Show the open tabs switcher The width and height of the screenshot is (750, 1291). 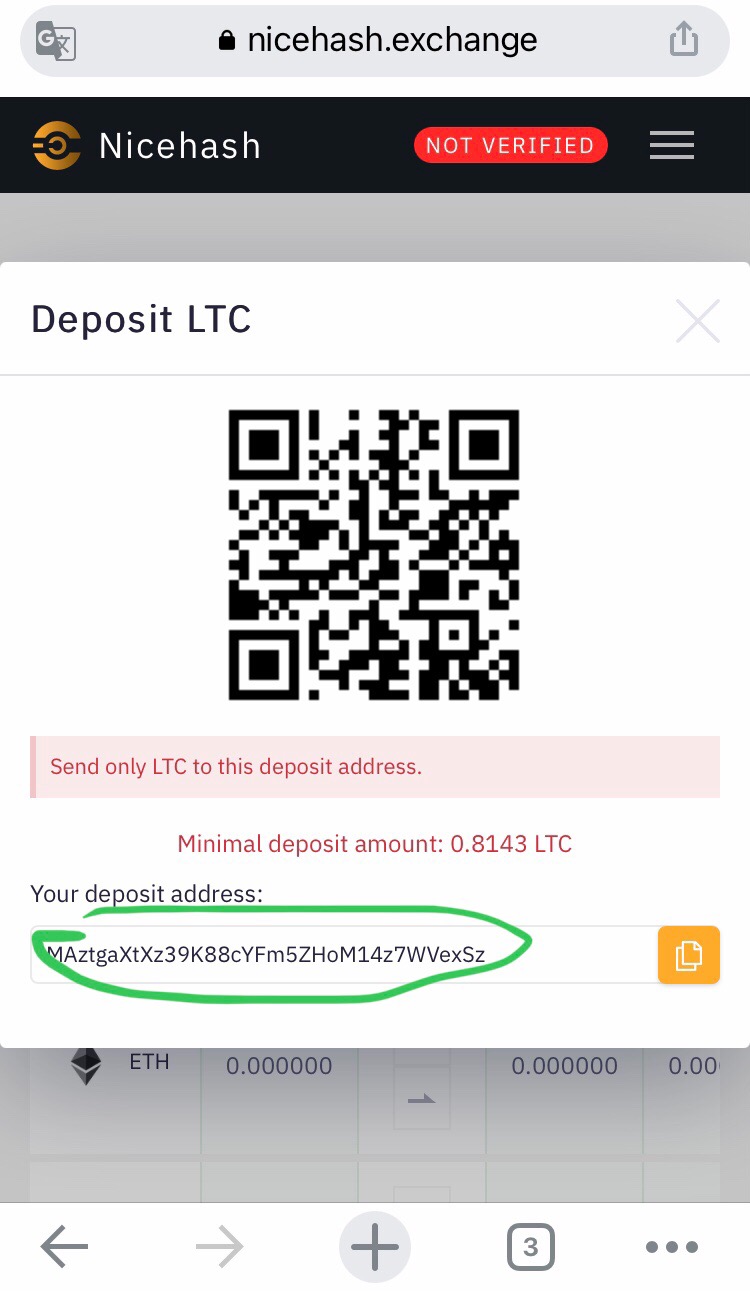530,1247
